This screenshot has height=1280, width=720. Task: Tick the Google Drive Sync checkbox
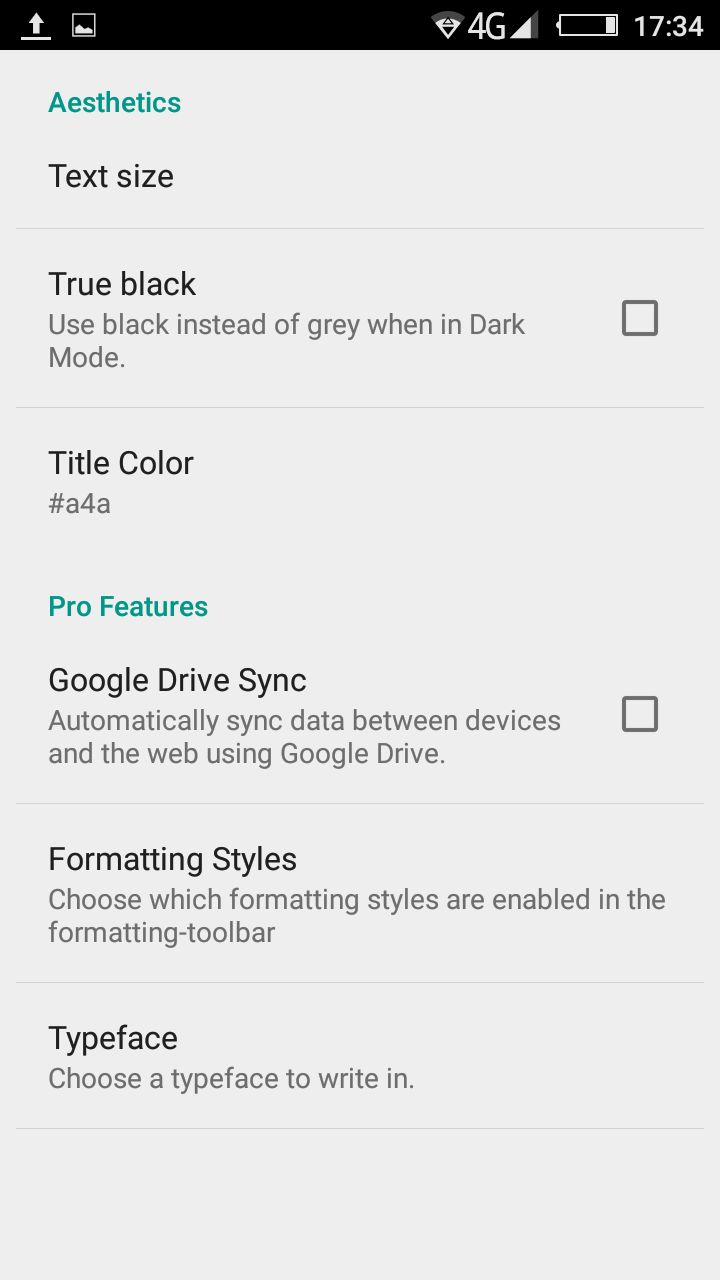pyautogui.click(x=640, y=714)
